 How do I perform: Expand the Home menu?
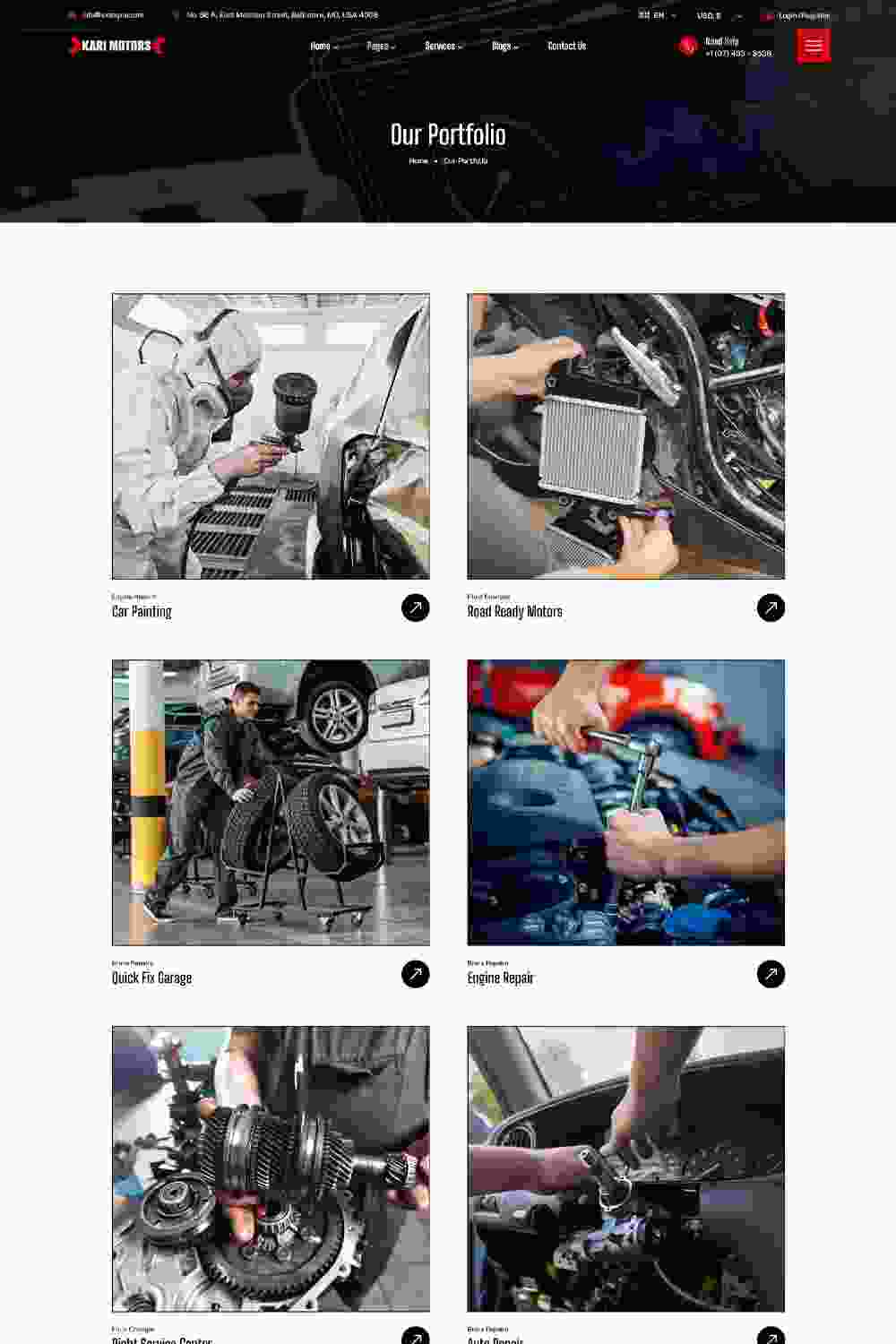point(323,46)
